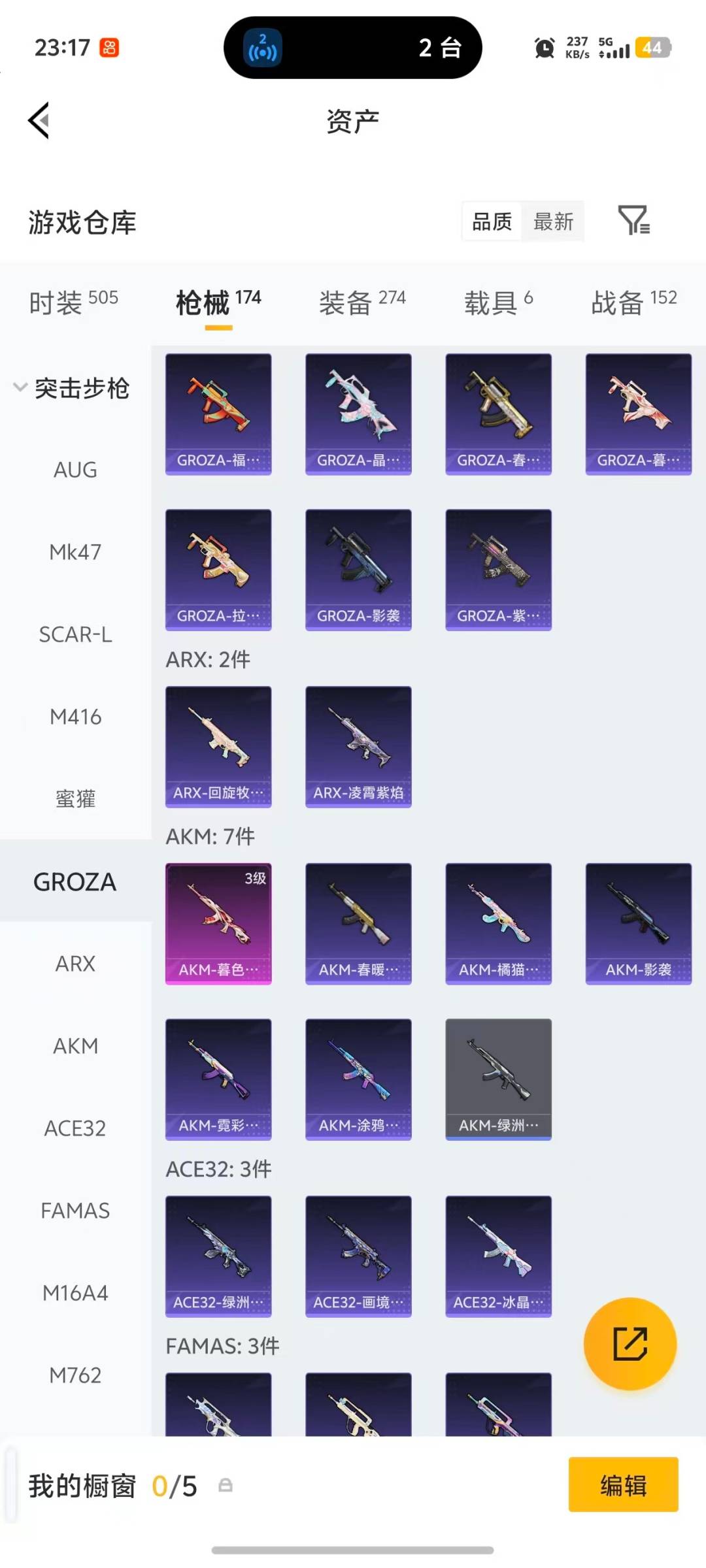Image resolution: width=706 pixels, height=1568 pixels.
Task: Tap the alarm clock icon in status bar
Action: [545, 48]
